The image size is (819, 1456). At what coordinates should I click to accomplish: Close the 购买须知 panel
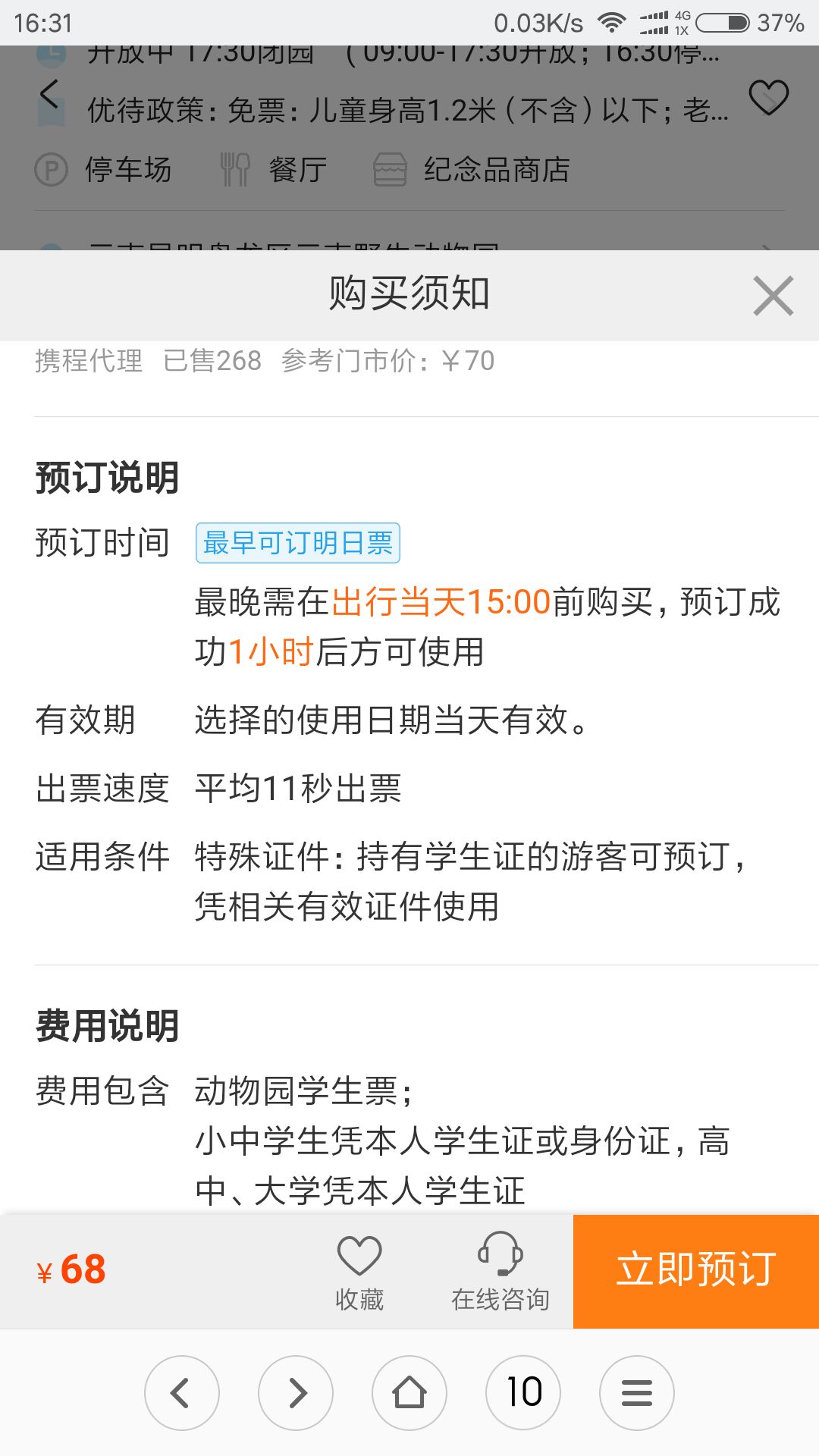tap(773, 296)
